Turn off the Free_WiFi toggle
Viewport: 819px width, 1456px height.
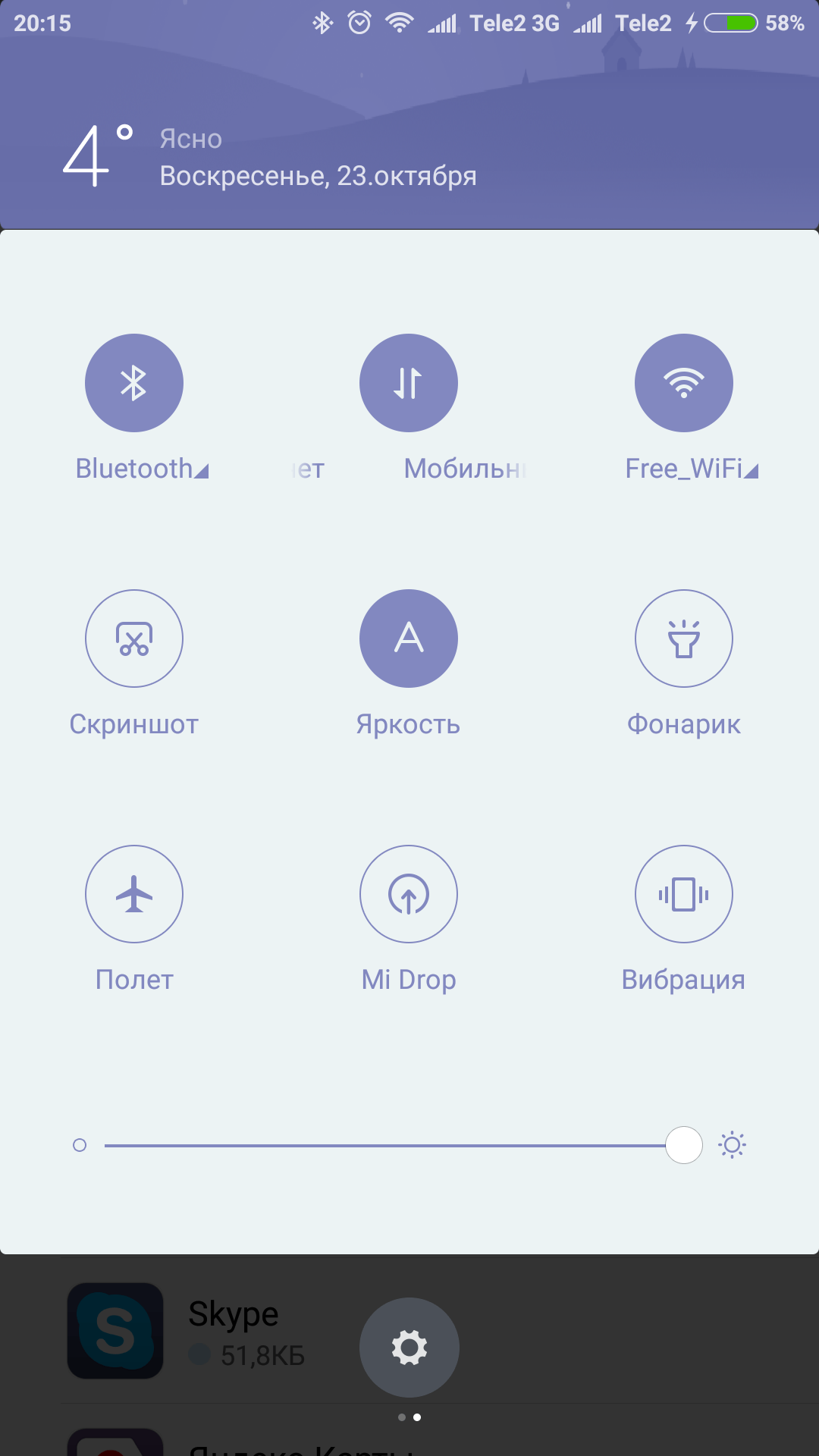point(683,383)
